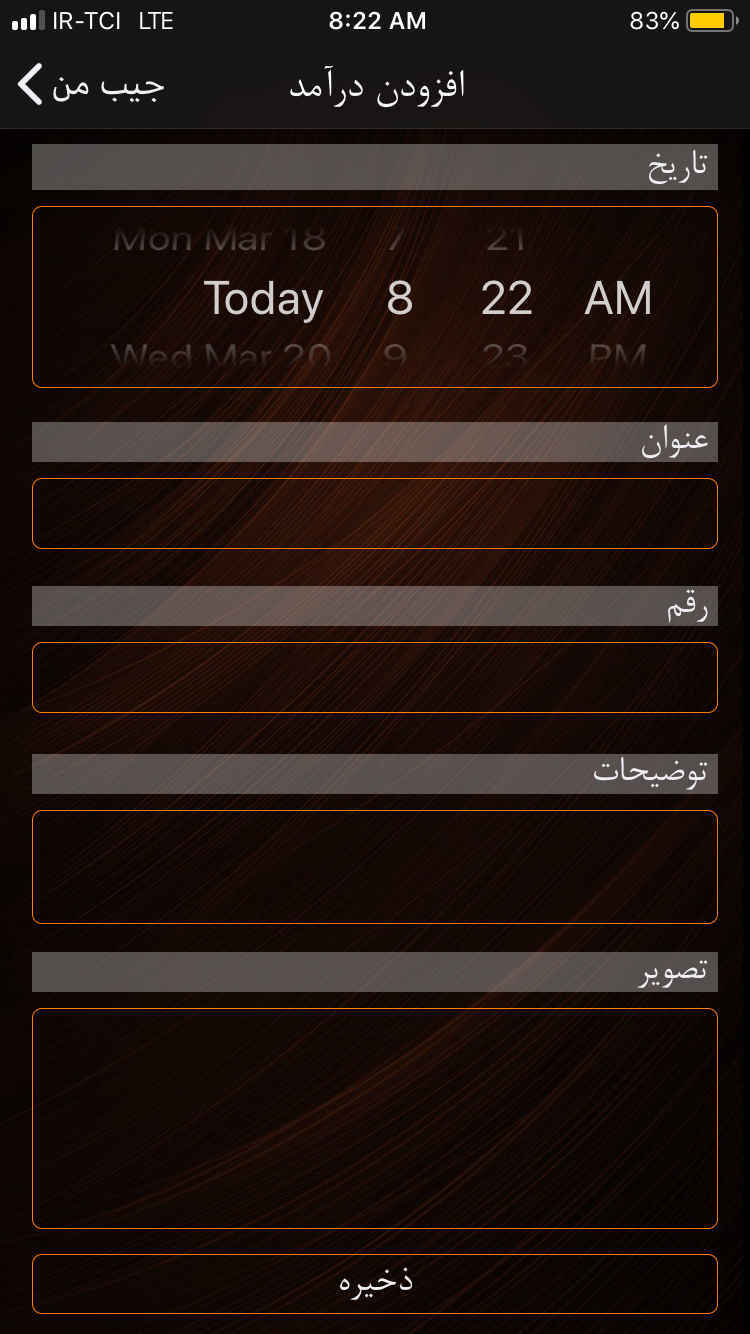Select the تصویر image box

pyautogui.click(x=375, y=1118)
